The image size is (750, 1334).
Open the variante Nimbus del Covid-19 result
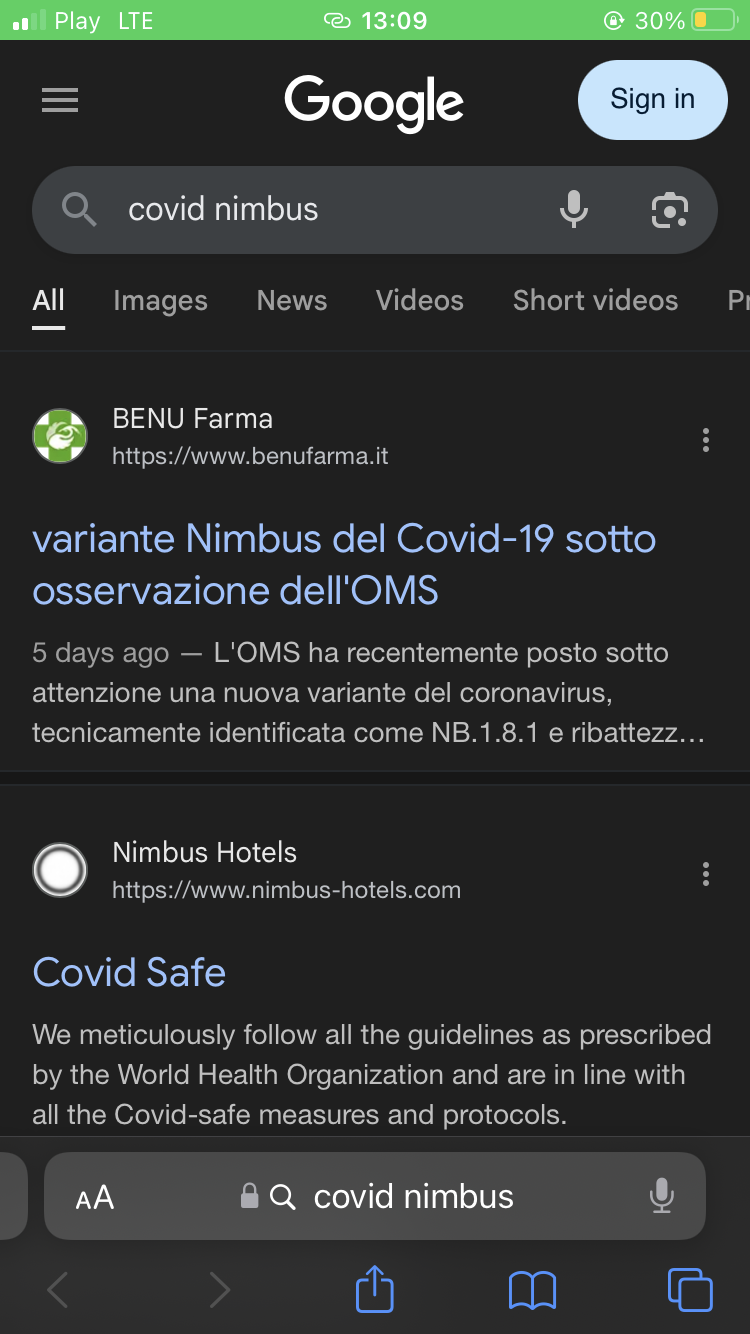[344, 564]
